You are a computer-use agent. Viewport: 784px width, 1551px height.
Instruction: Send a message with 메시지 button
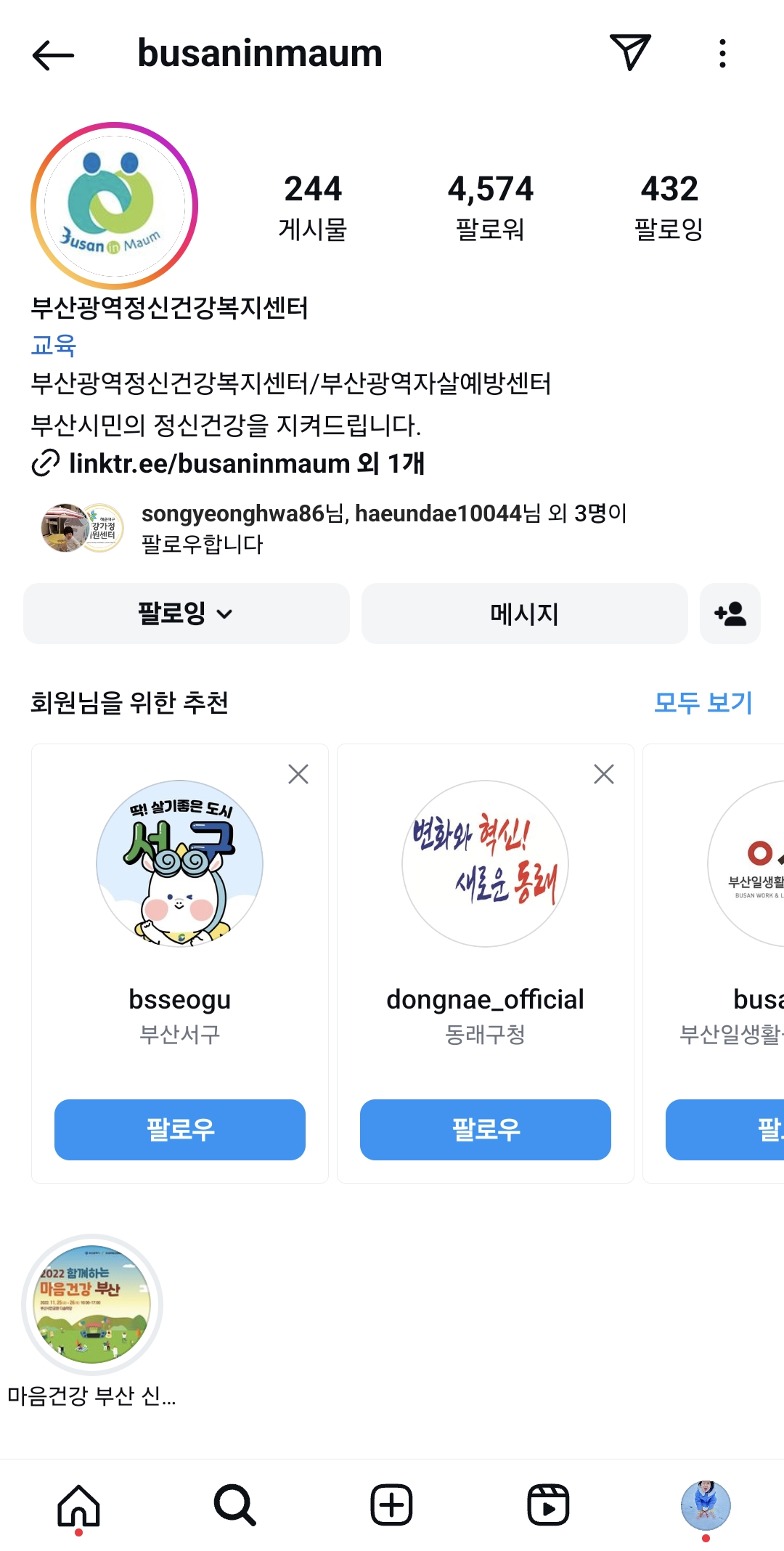pos(524,614)
